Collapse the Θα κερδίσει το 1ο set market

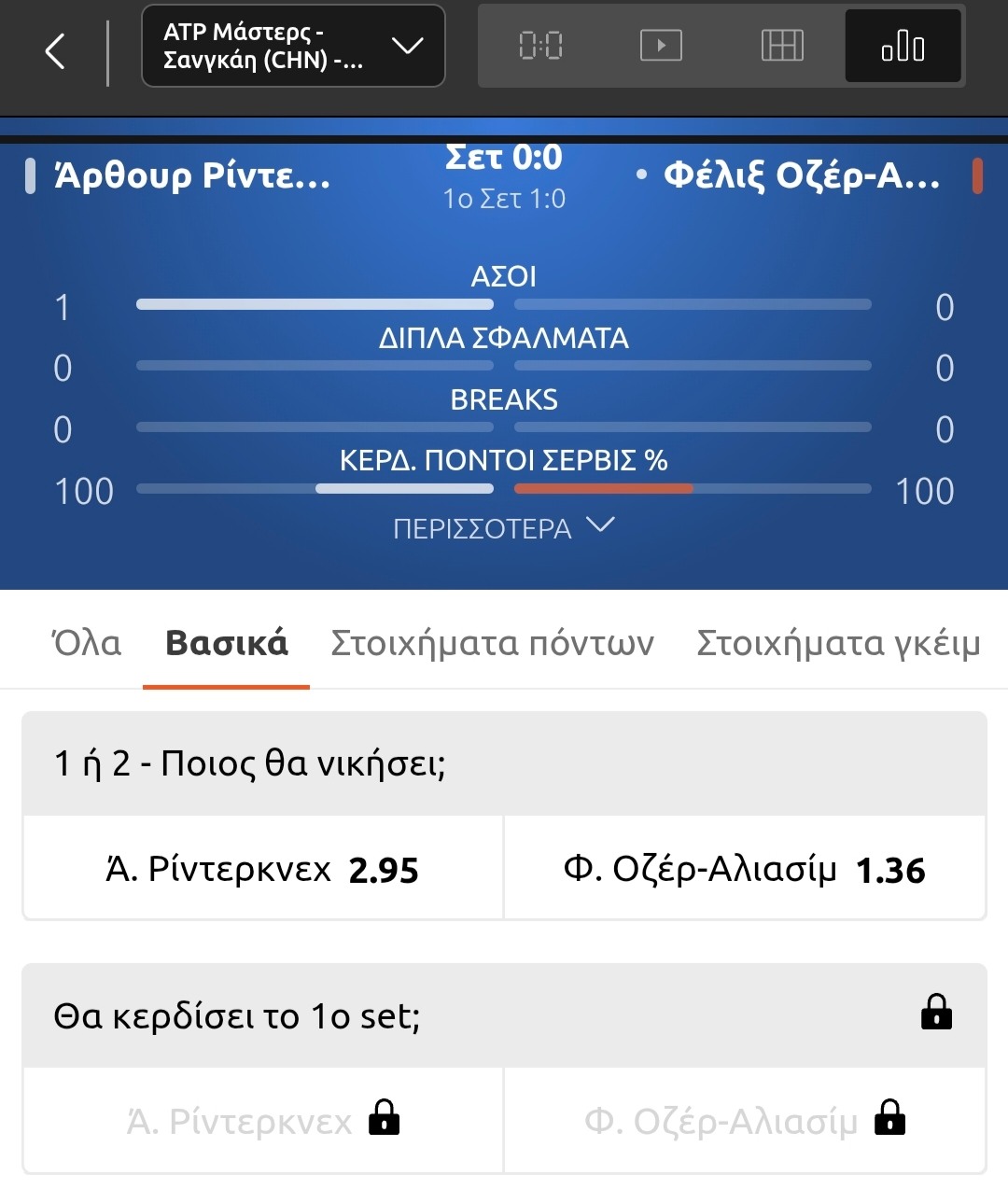click(x=504, y=1015)
